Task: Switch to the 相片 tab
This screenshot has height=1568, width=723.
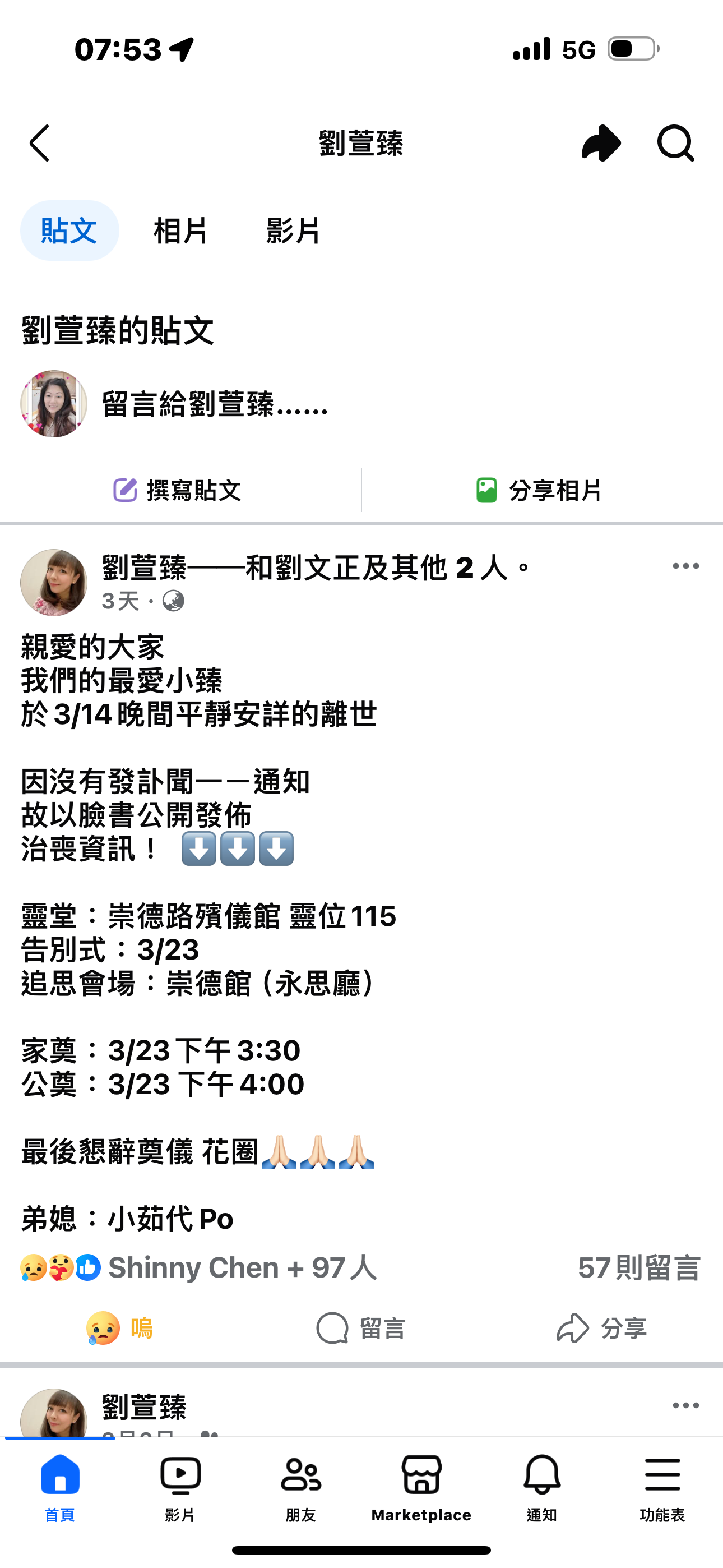Action: [180, 230]
